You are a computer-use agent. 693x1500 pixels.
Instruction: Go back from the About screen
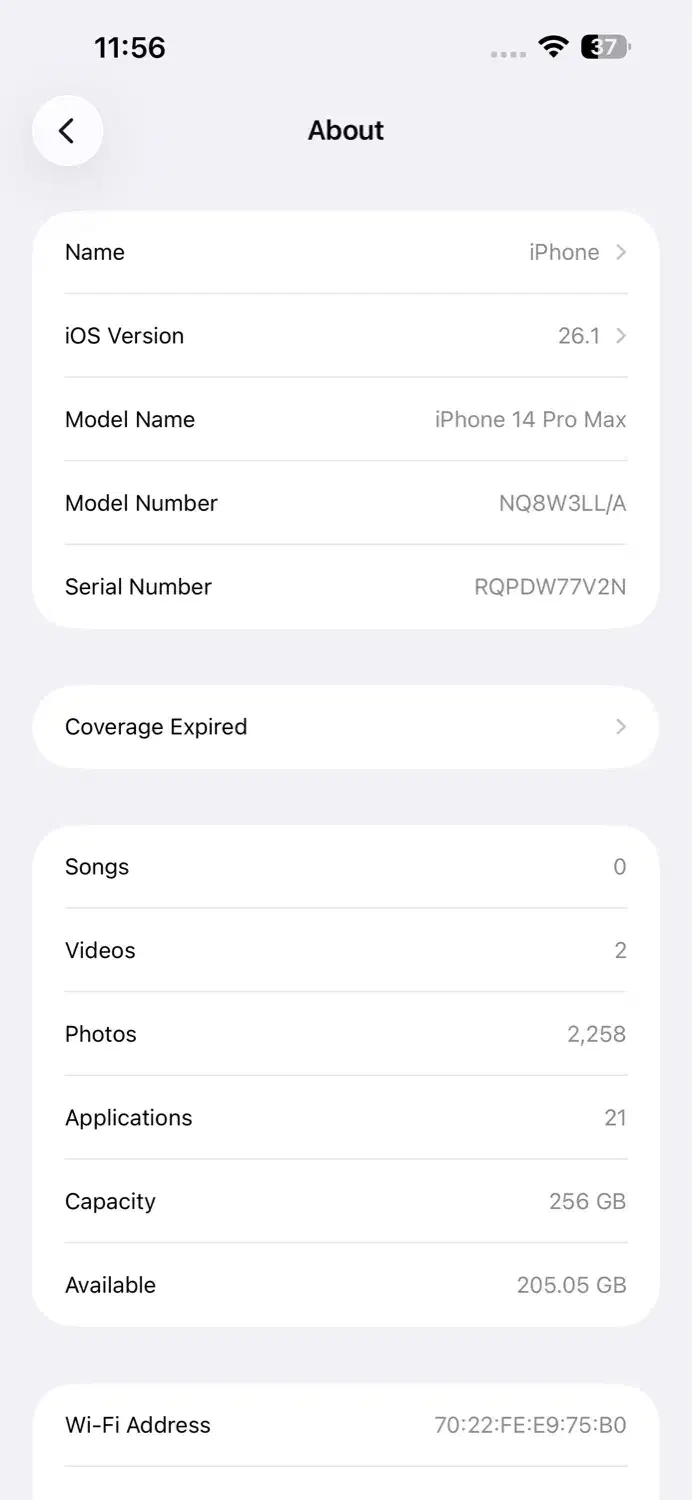(x=67, y=131)
